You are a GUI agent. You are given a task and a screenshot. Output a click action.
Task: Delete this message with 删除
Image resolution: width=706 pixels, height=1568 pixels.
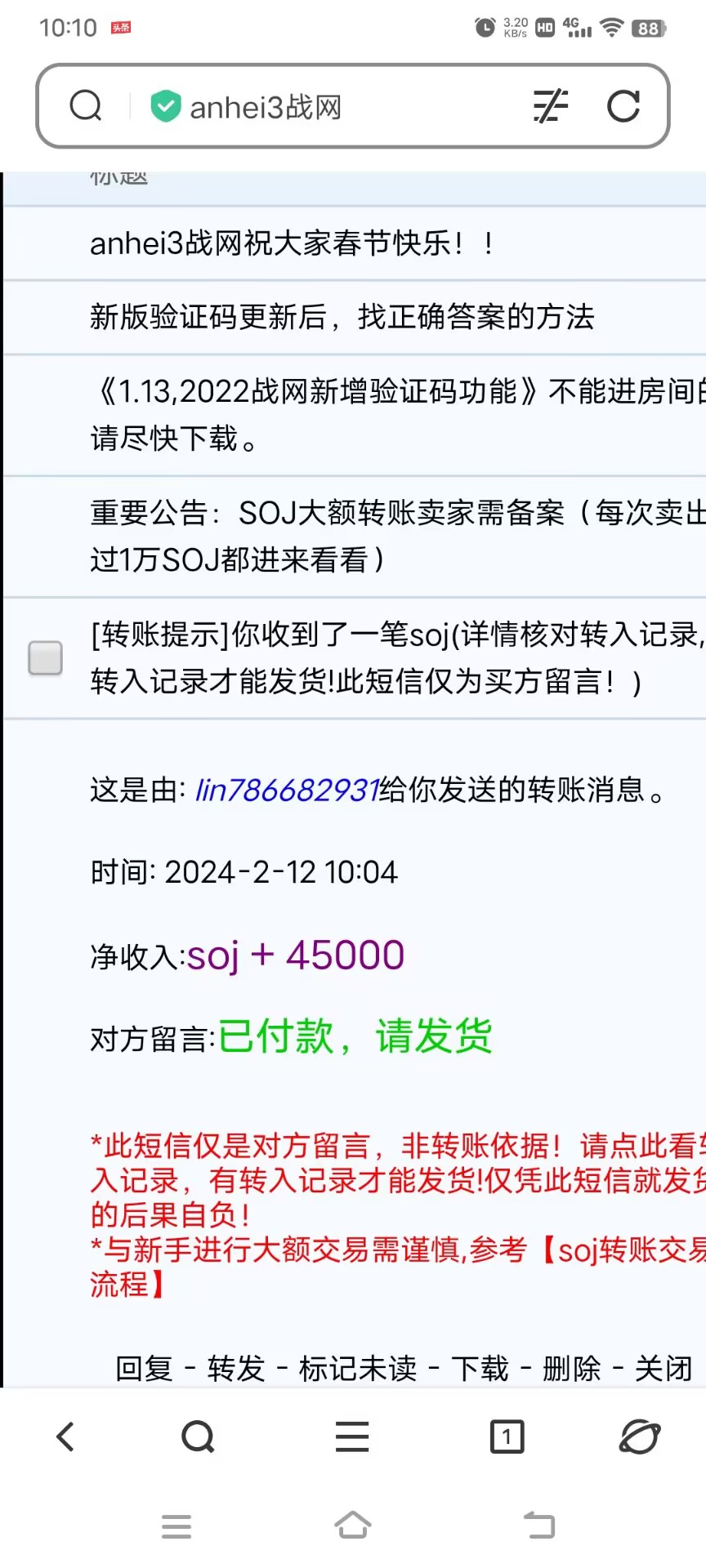click(571, 1368)
